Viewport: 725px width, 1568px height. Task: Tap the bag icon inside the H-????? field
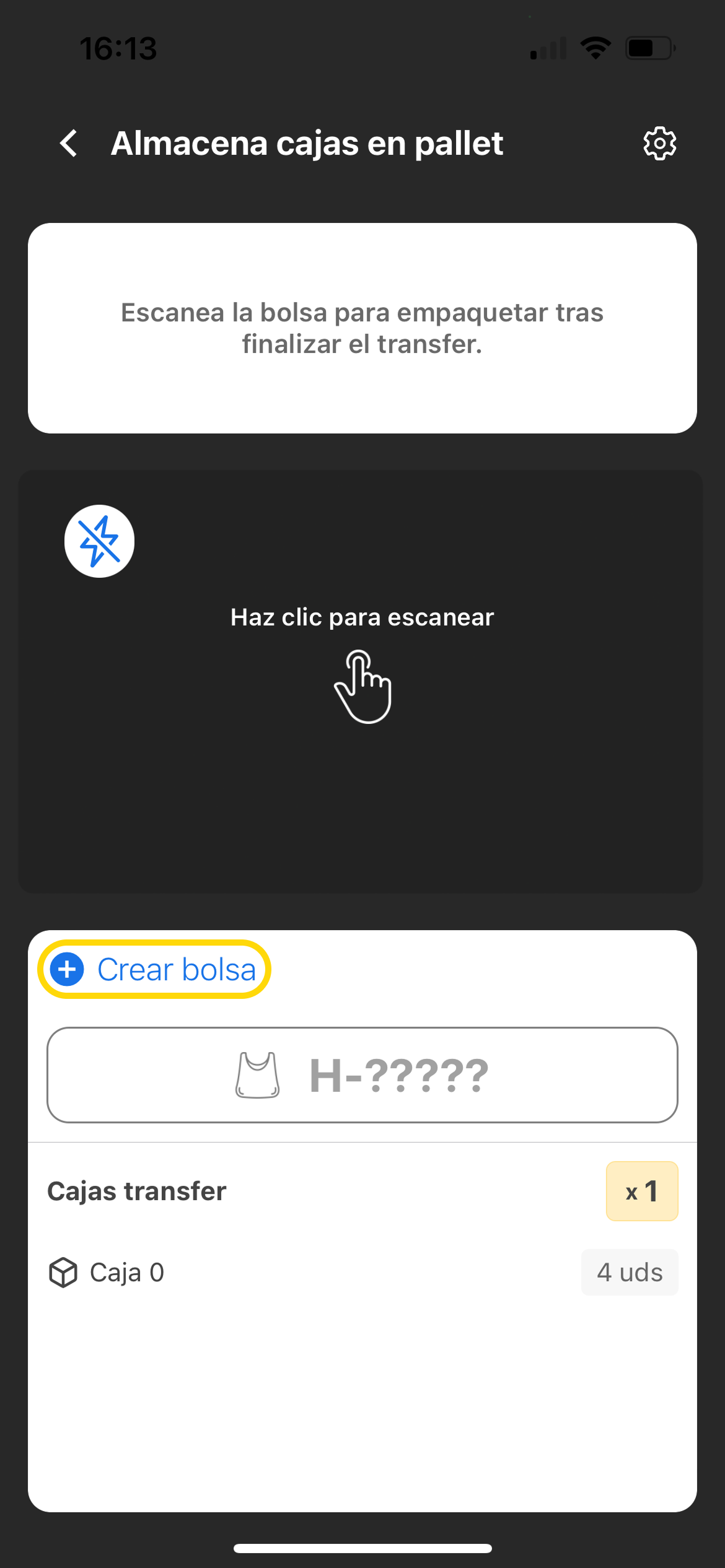(x=258, y=1074)
